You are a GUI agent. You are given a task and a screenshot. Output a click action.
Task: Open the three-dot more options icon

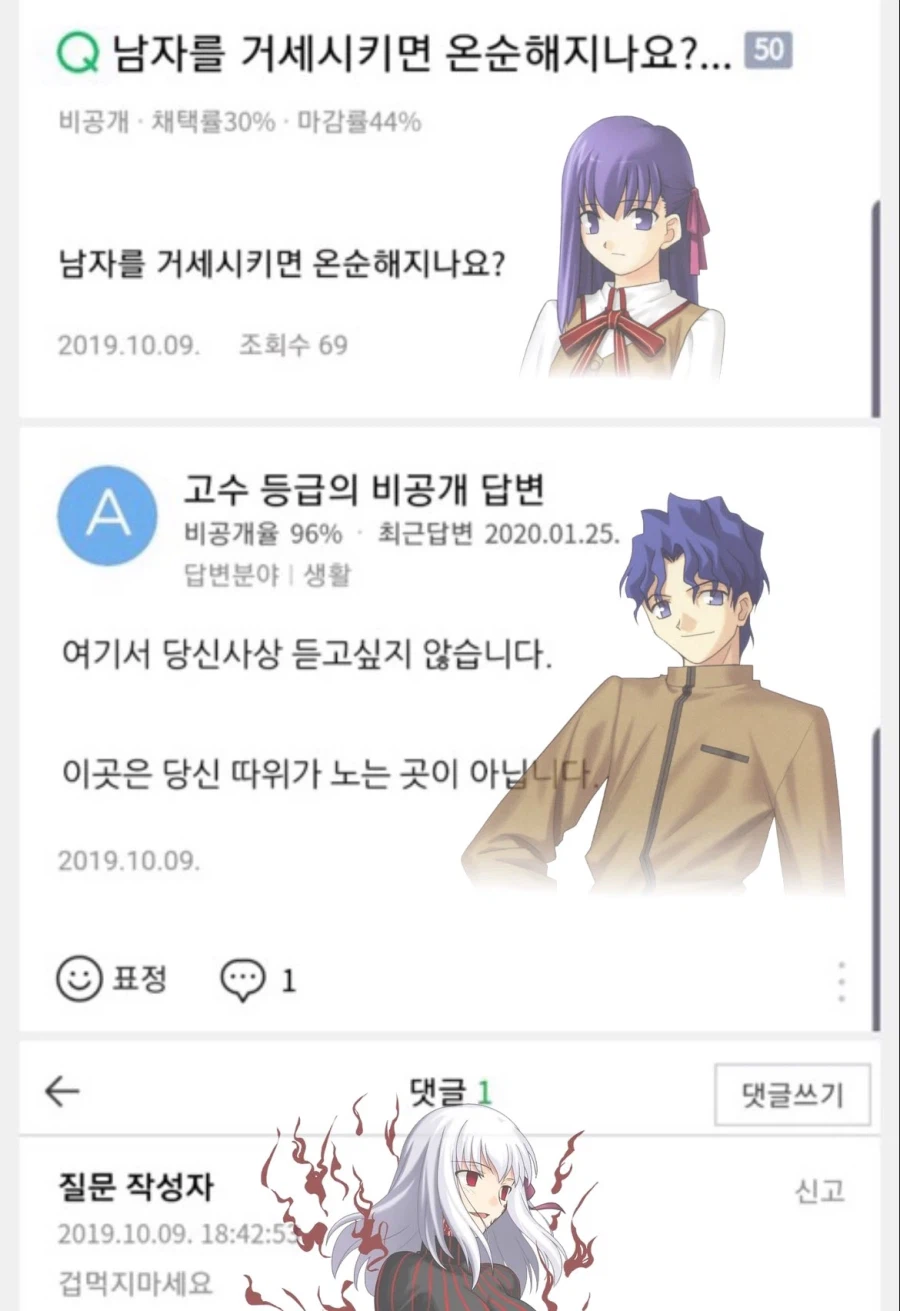pyautogui.click(x=842, y=979)
